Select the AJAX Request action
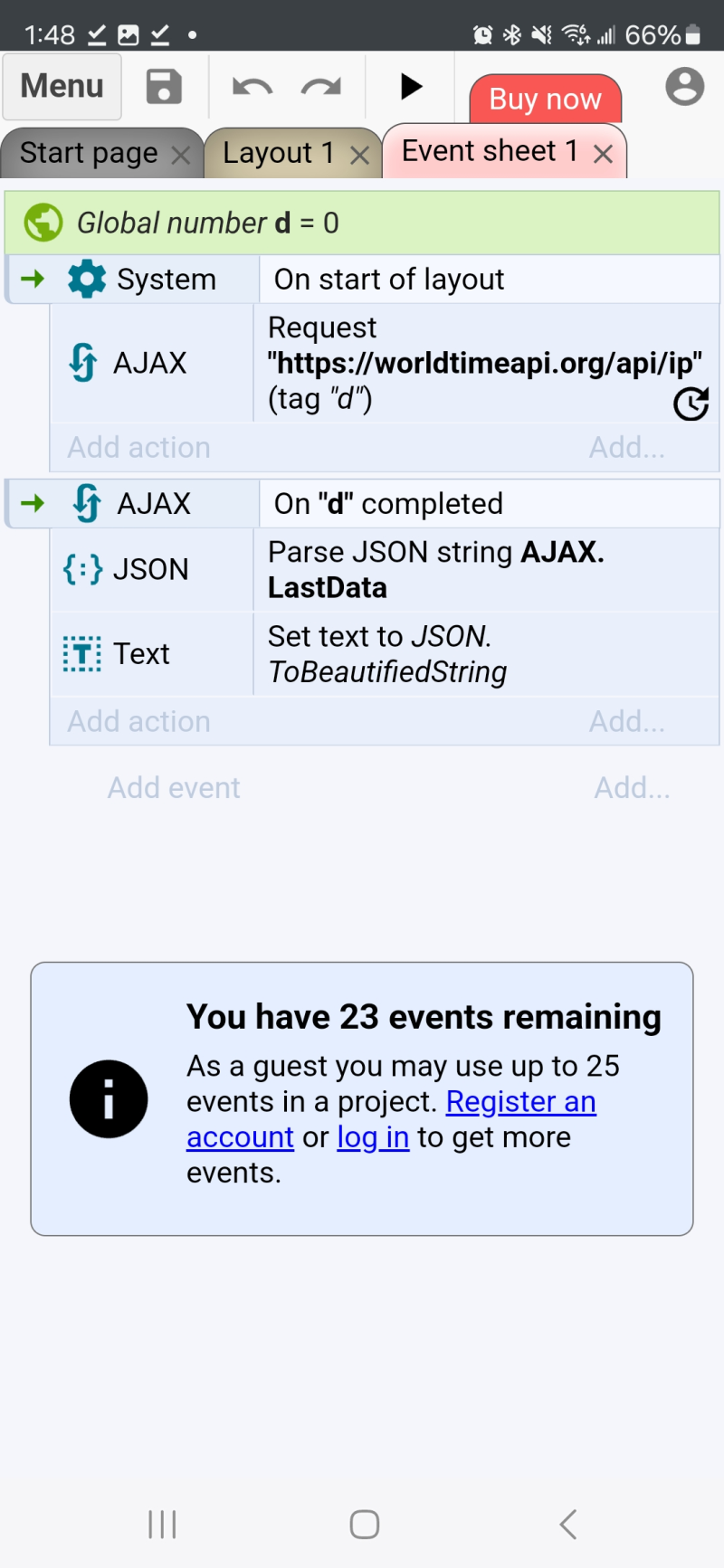 (x=486, y=363)
